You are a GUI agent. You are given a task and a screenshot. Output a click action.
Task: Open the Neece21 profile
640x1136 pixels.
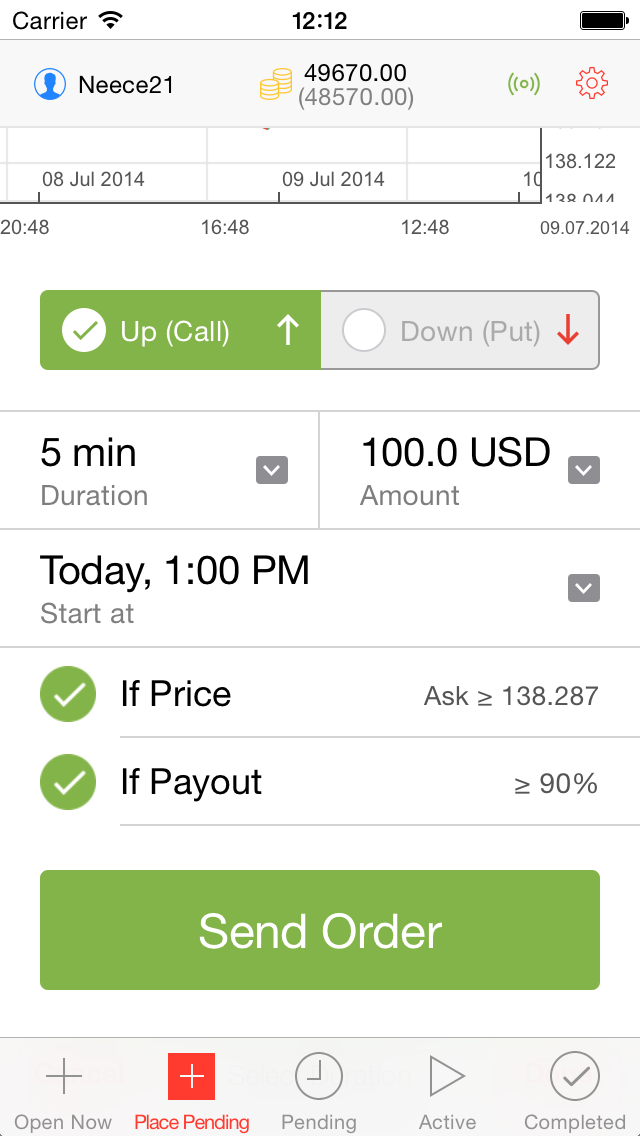click(x=104, y=85)
